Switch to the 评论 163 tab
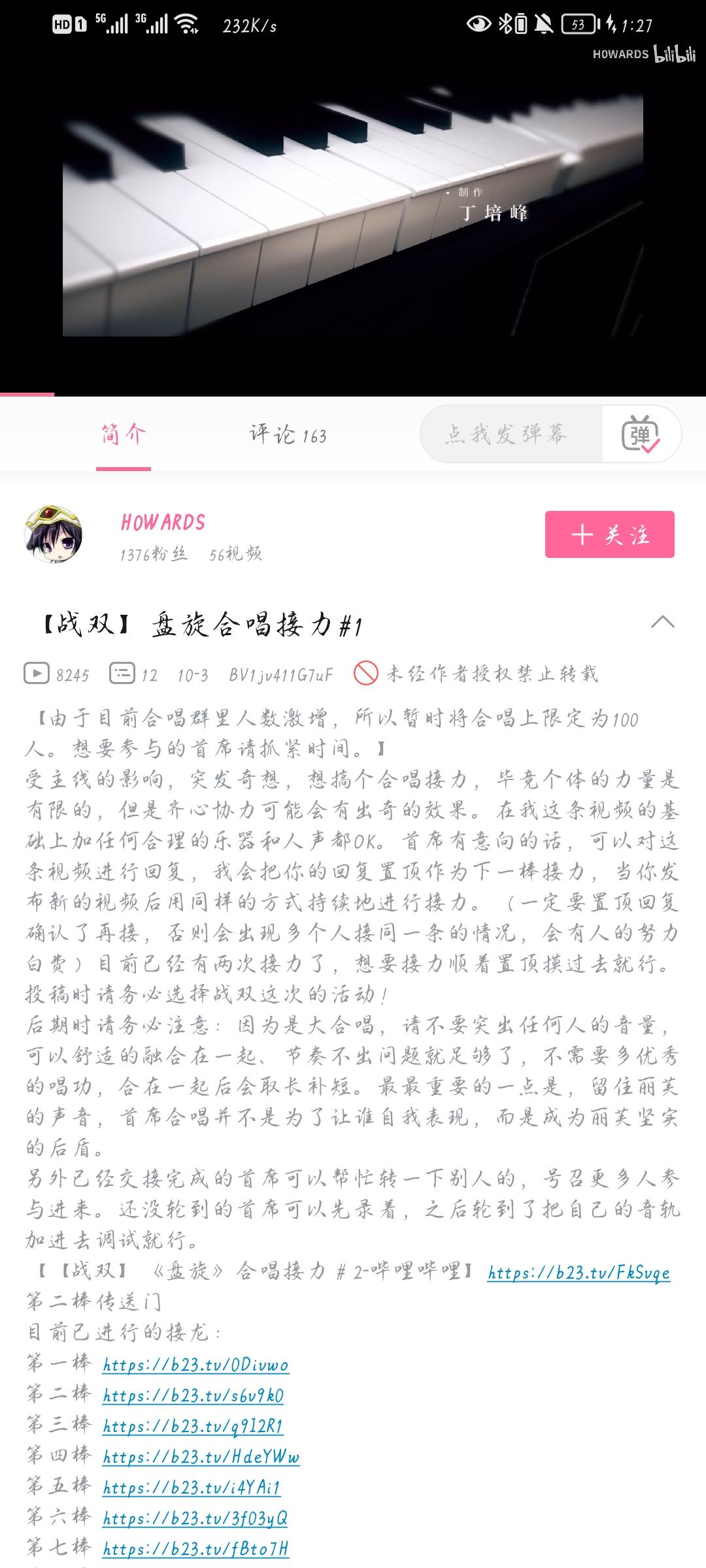The height and width of the screenshot is (1568, 706). click(288, 433)
